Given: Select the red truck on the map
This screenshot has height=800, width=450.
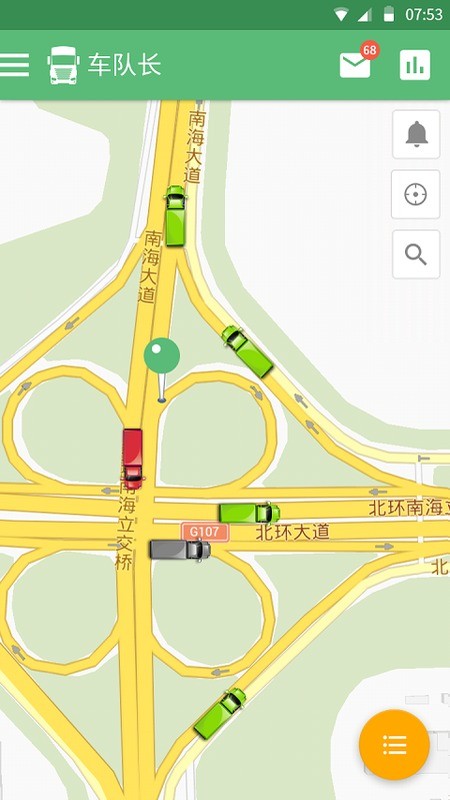Looking at the screenshot, I should (x=133, y=457).
